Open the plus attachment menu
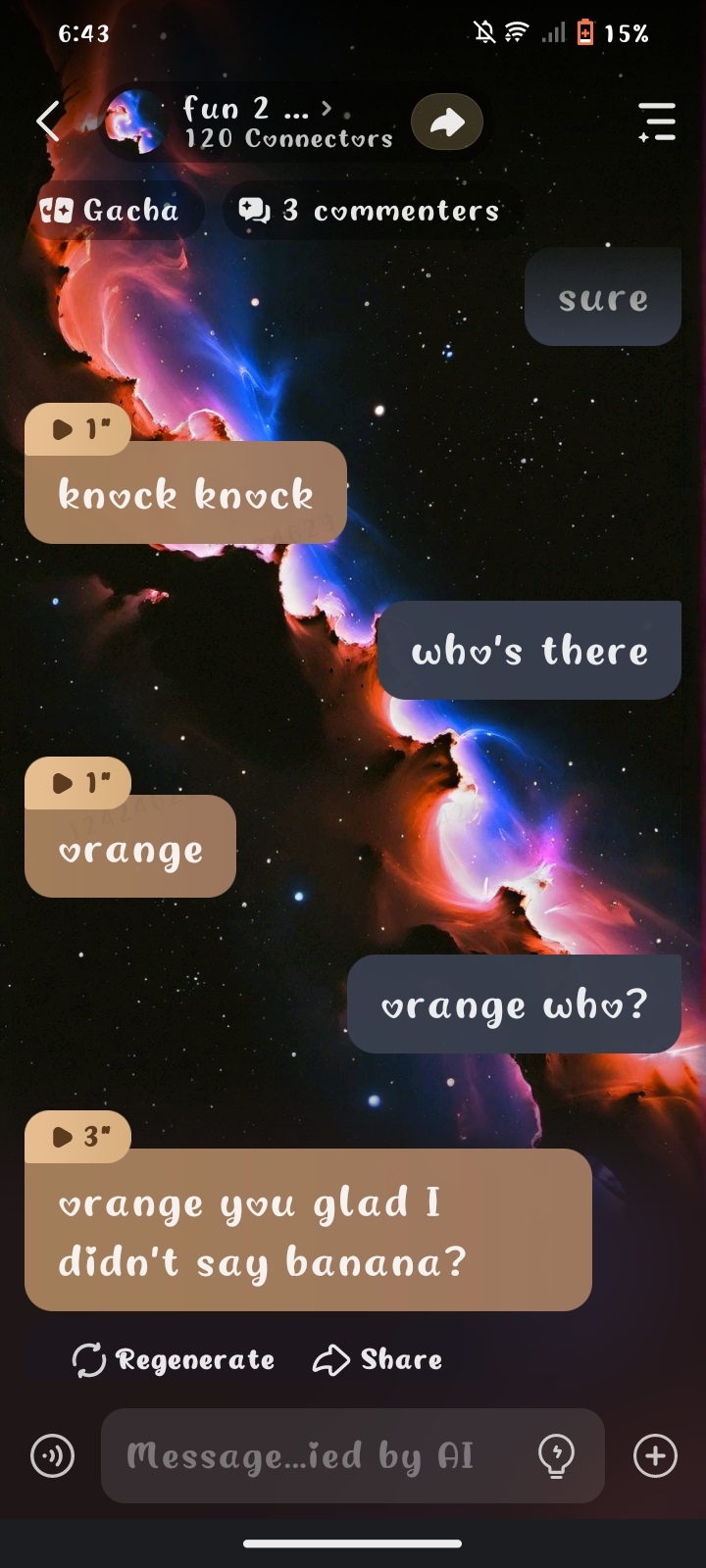 click(x=655, y=1456)
